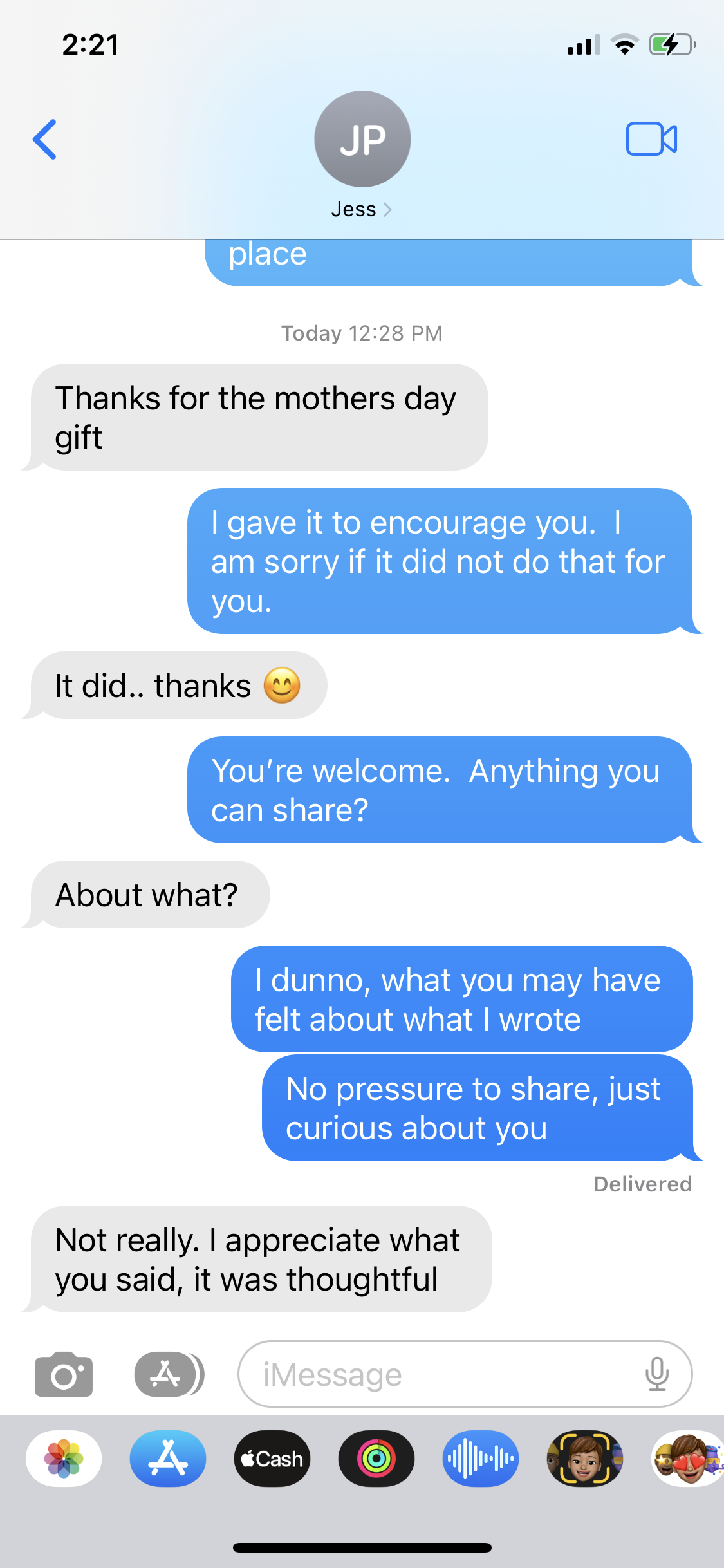The width and height of the screenshot is (724, 1568).
Task: Open the Fitness activity rings app
Action: tap(376, 1458)
